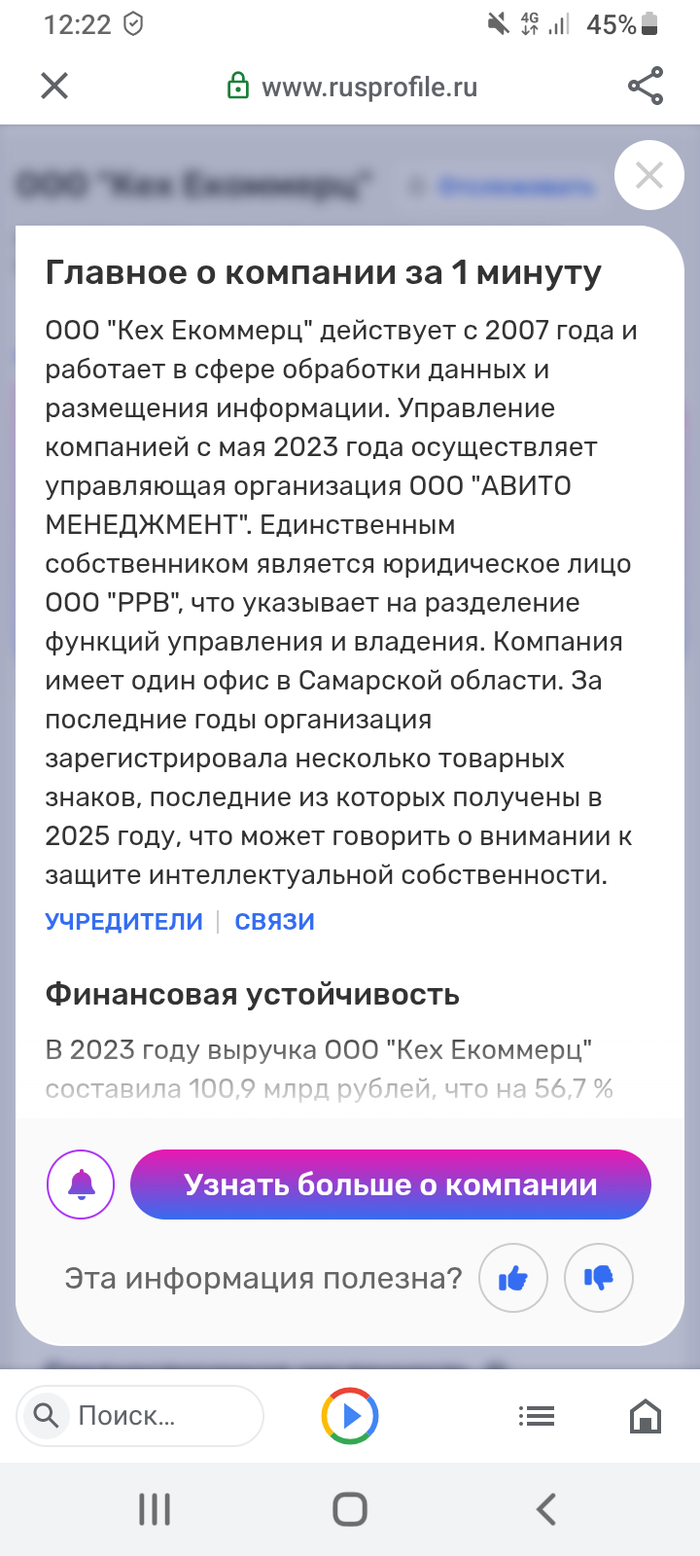Image resolution: width=700 pixels, height=1556 pixels.
Task: Go to the browser home page
Action: [x=645, y=1416]
